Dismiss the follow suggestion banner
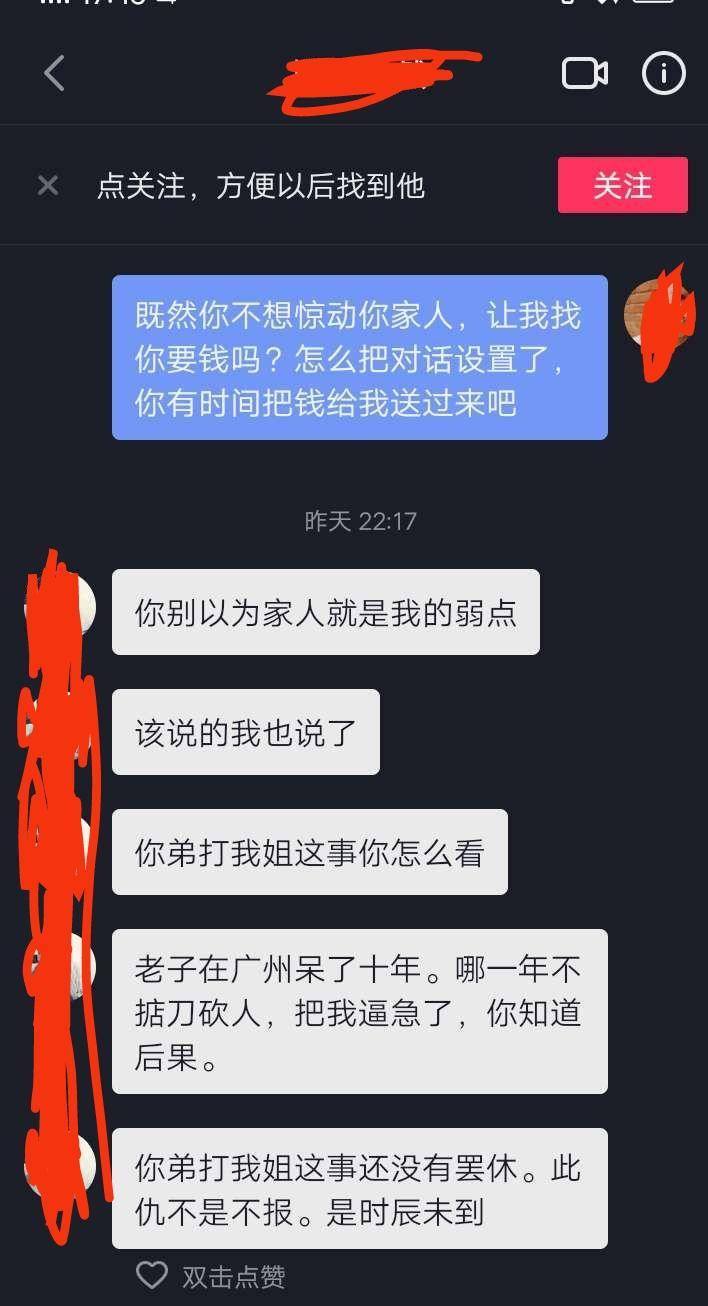Viewport: 708px width, 1306px height. tap(48, 185)
